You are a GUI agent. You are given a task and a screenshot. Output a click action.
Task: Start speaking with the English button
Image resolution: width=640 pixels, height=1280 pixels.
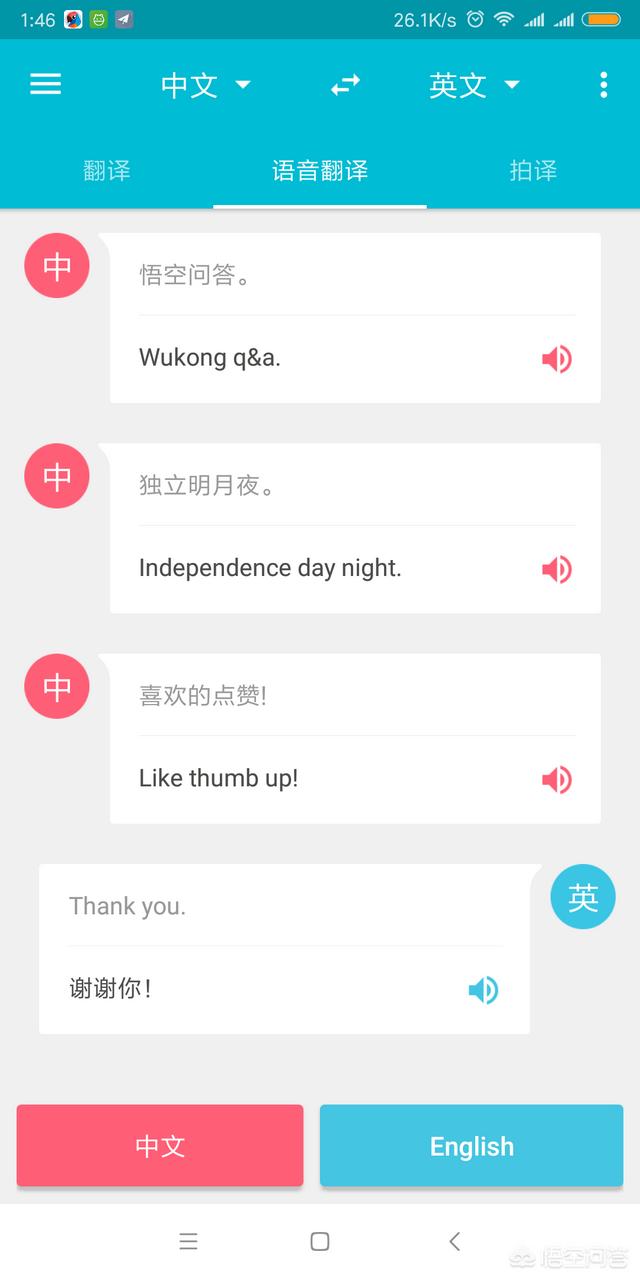[x=471, y=1146]
